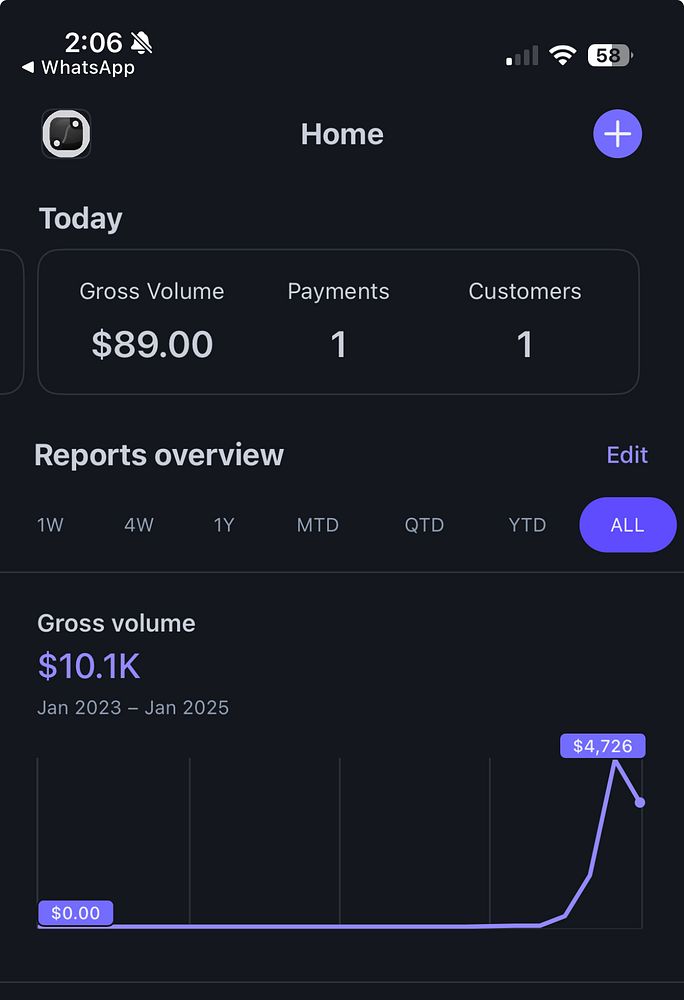This screenshot has width=684, height=1000.
Task: Edit the Reports overview
Action: [627, 455]
